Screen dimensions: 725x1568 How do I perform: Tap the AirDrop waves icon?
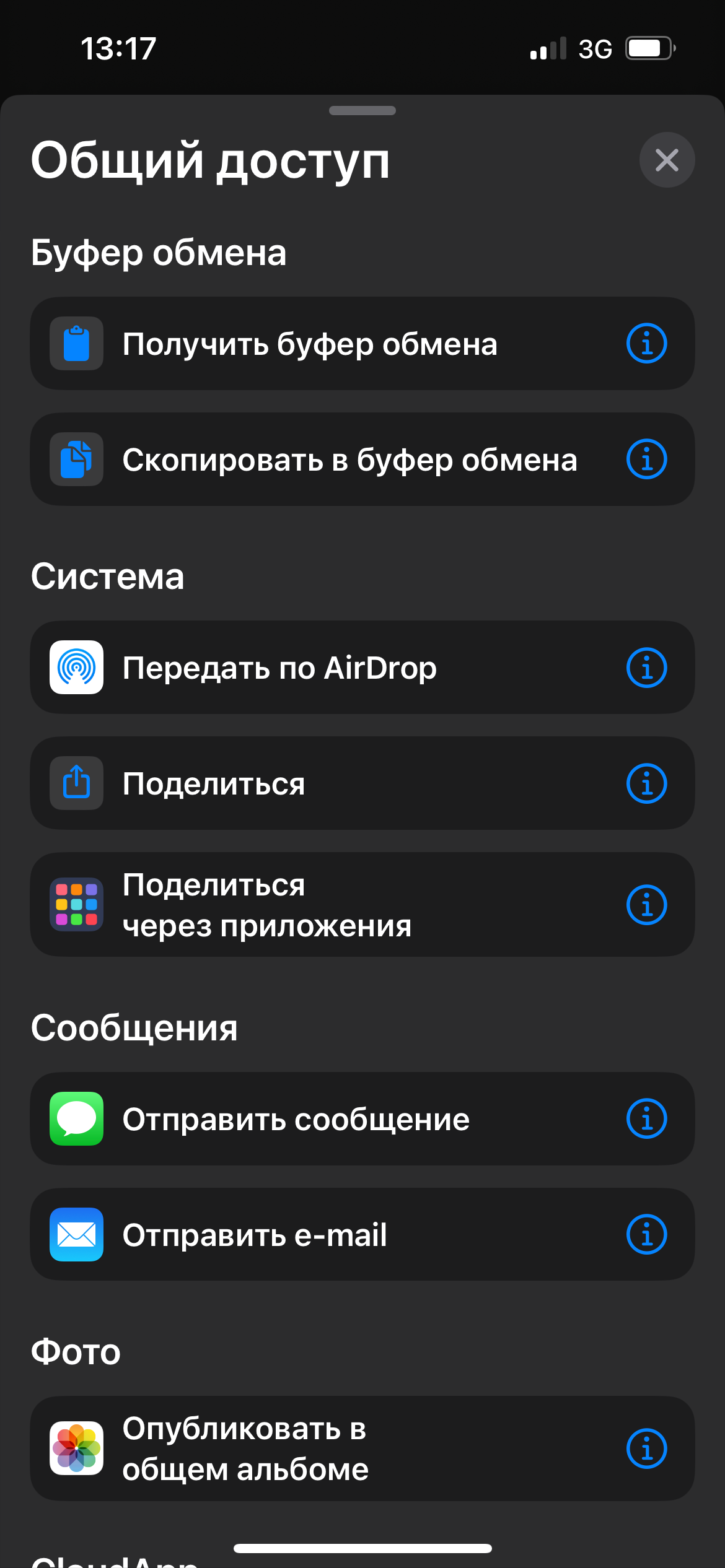(76, 668)
